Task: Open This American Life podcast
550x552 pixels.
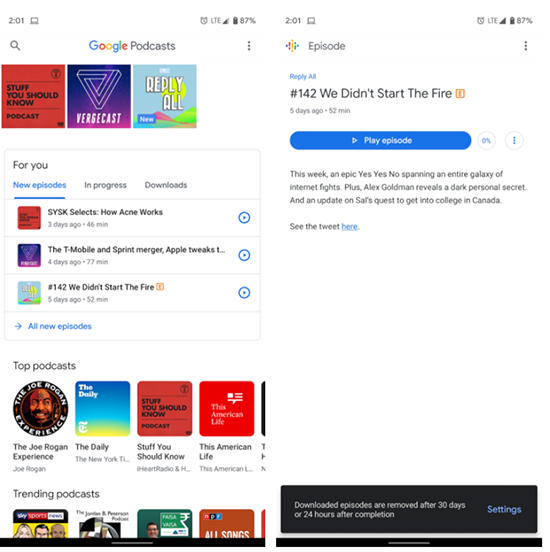Action: 226,426
